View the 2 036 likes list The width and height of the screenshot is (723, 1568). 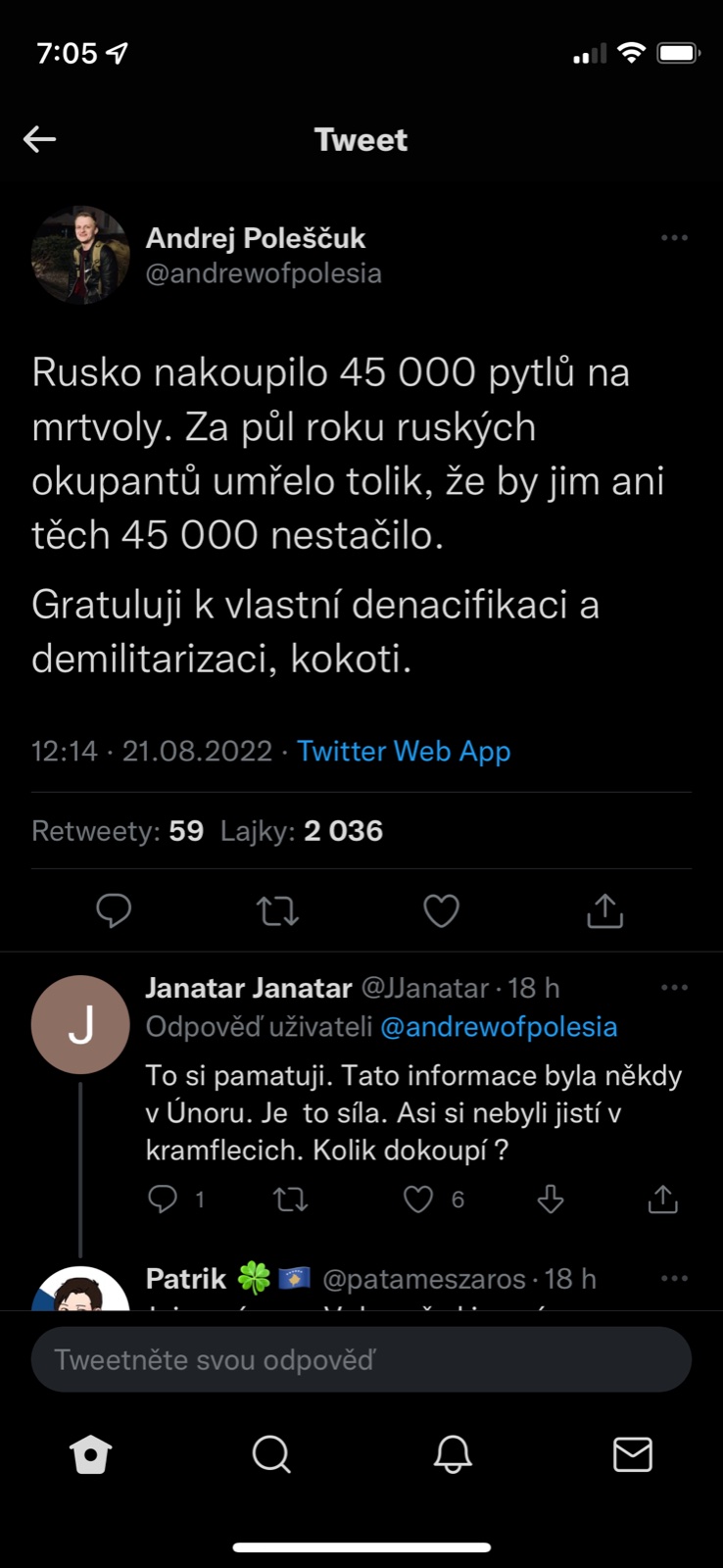pos(302,831)
